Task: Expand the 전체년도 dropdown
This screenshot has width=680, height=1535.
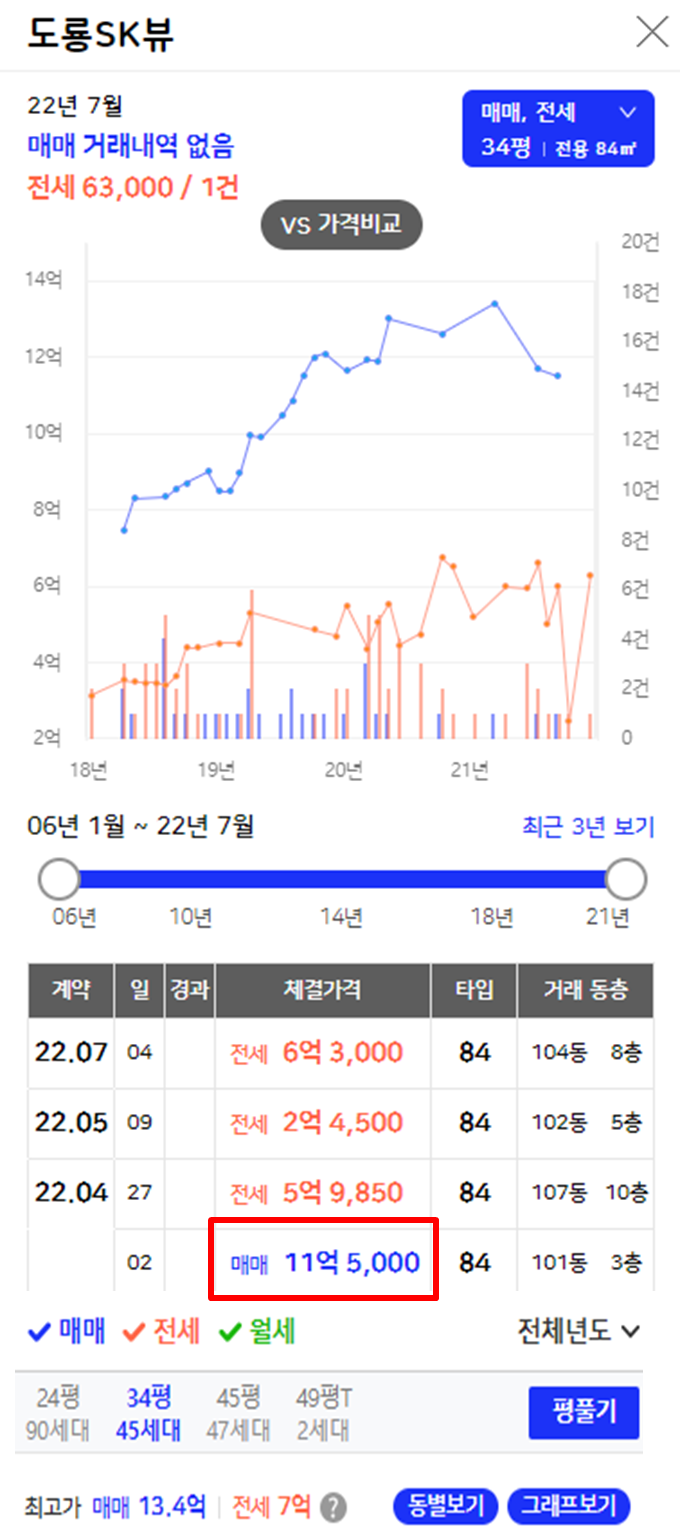Action: (x=578, y=1332)
